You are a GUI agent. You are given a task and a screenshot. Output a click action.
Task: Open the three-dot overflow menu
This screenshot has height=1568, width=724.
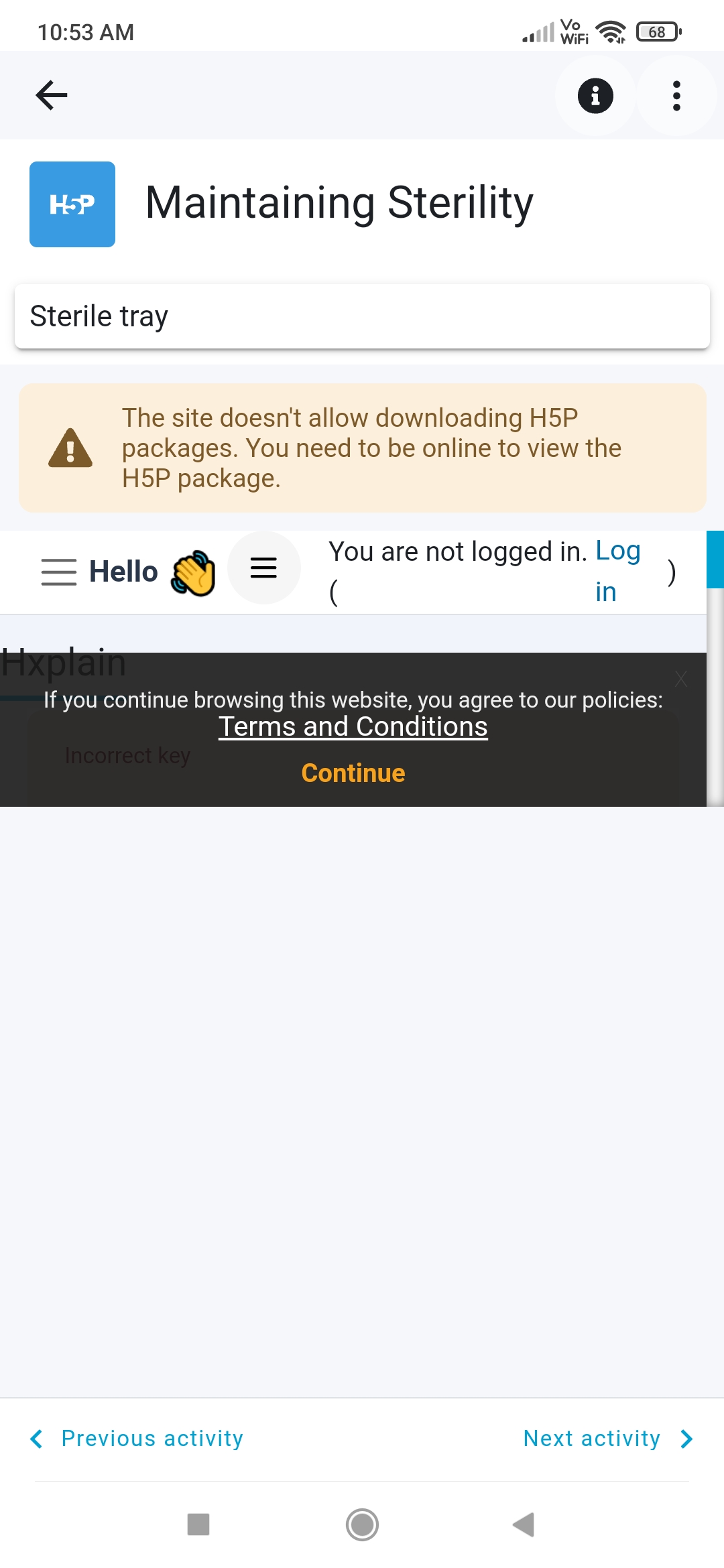(676, 96)
